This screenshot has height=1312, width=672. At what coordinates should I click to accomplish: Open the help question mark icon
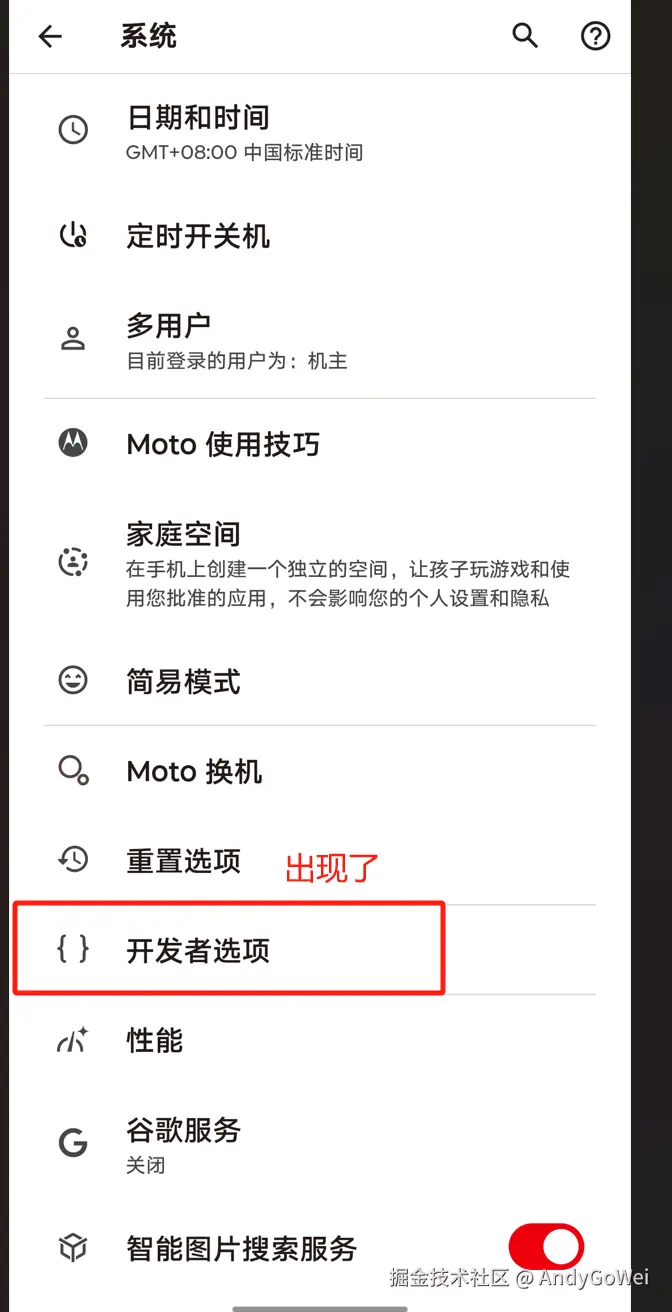pyautogui.click(x=595, y=37)
